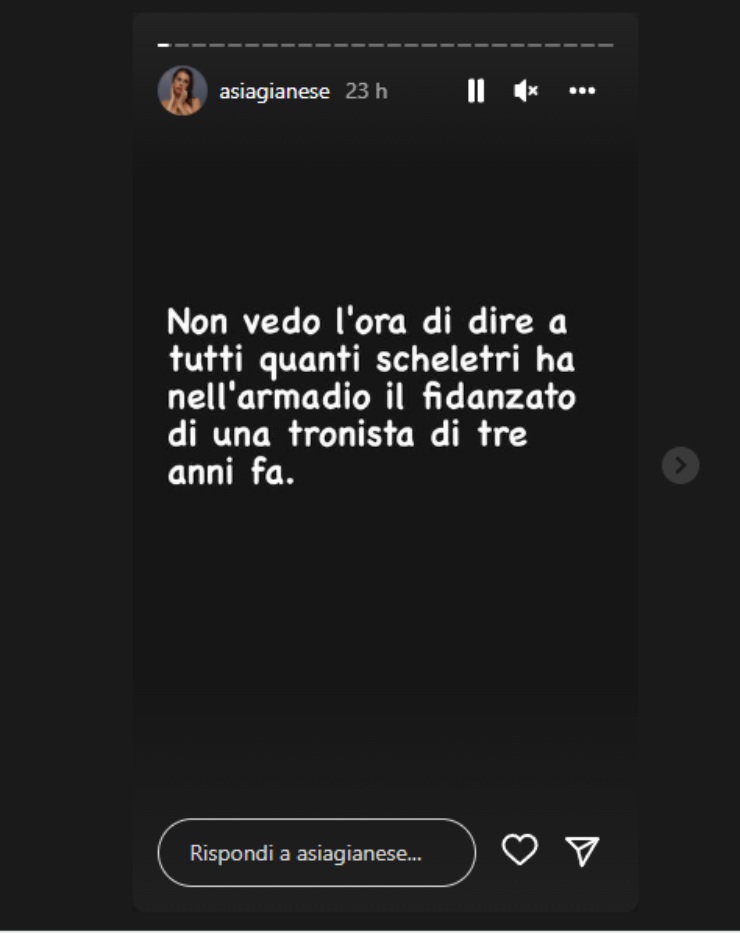Open asiagianese profile picture
This screenshot has width=740, height=937.
pyautogui.click(x=183, y=91)
